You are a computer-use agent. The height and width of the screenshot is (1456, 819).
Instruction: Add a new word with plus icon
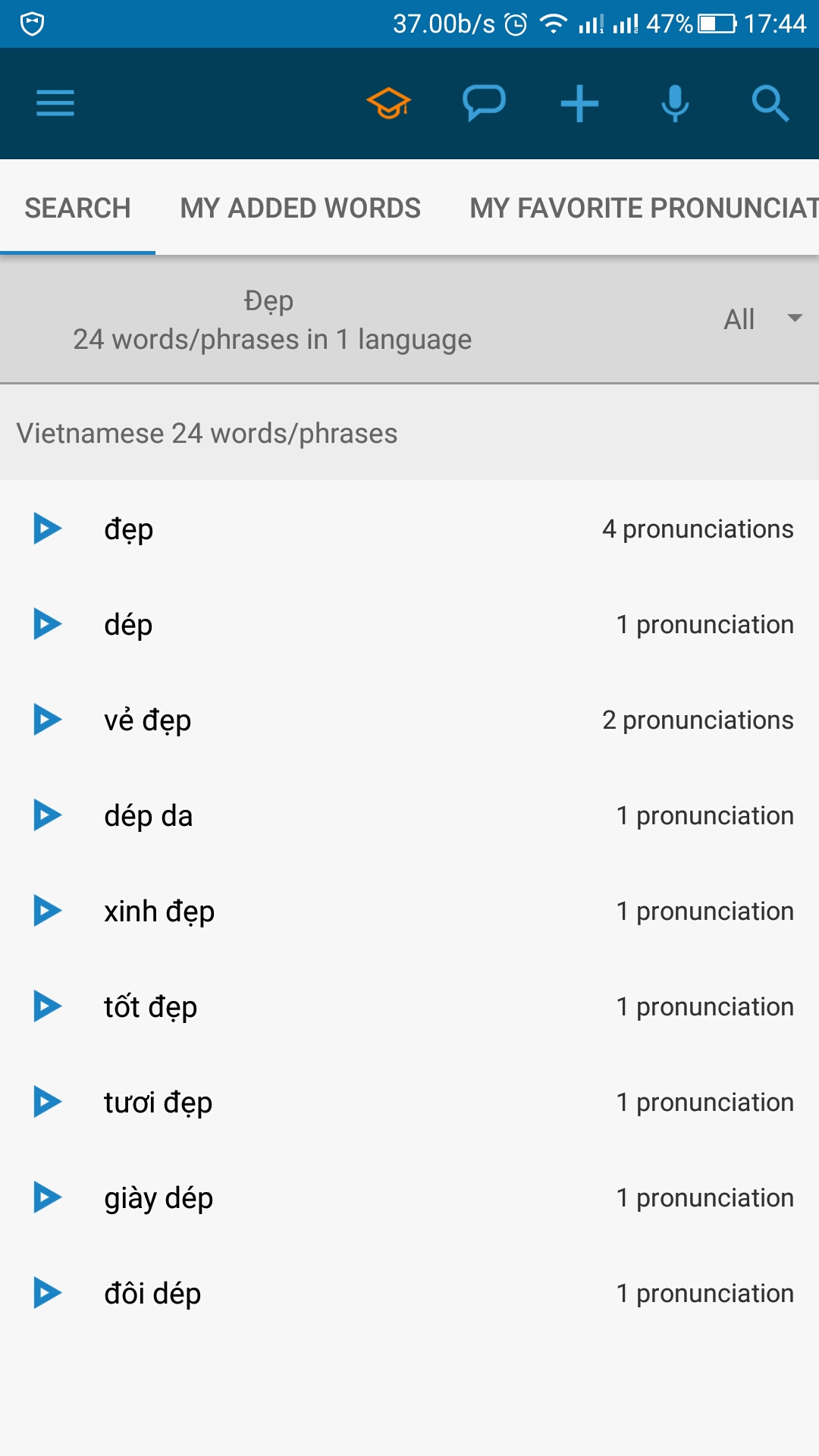tap(579, 103)
